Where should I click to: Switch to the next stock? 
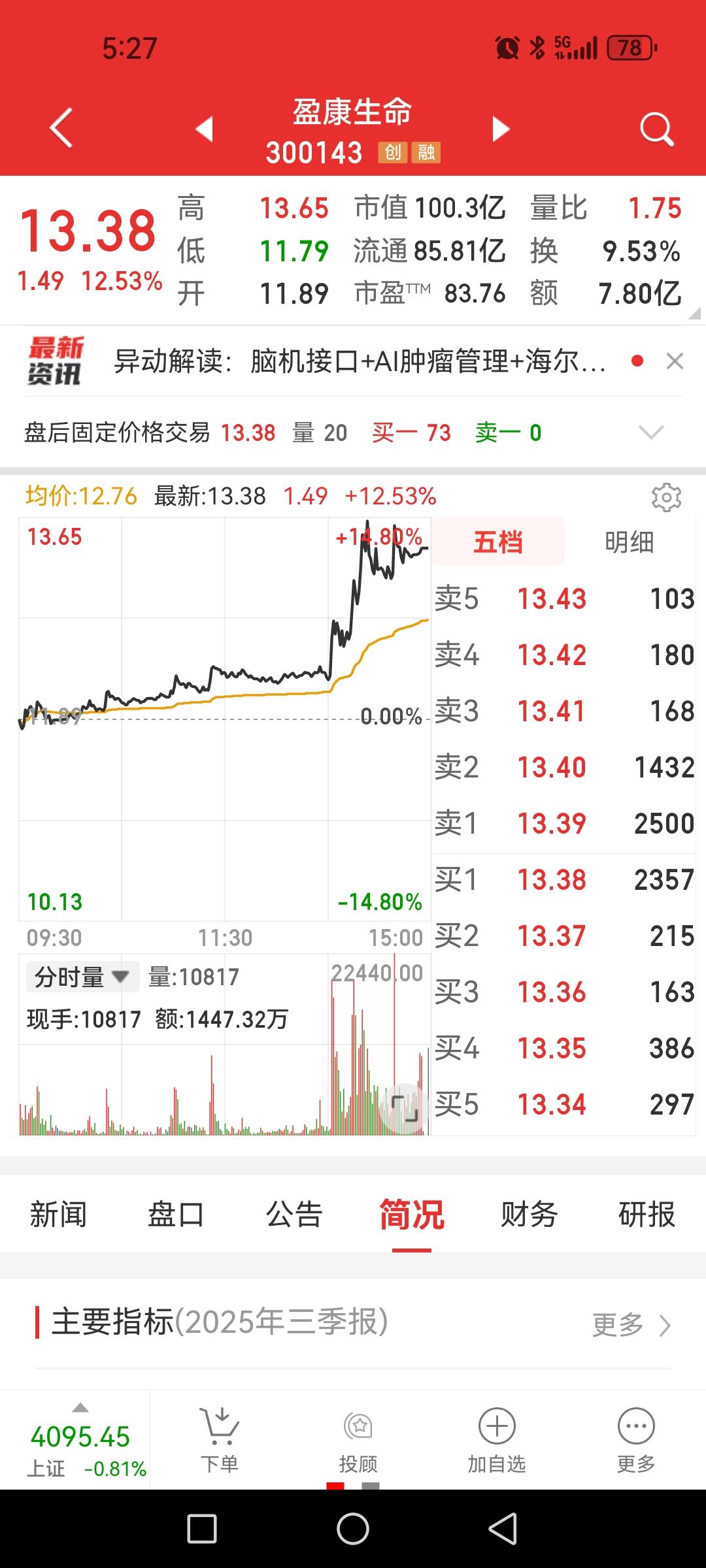(x=501, y=129)
